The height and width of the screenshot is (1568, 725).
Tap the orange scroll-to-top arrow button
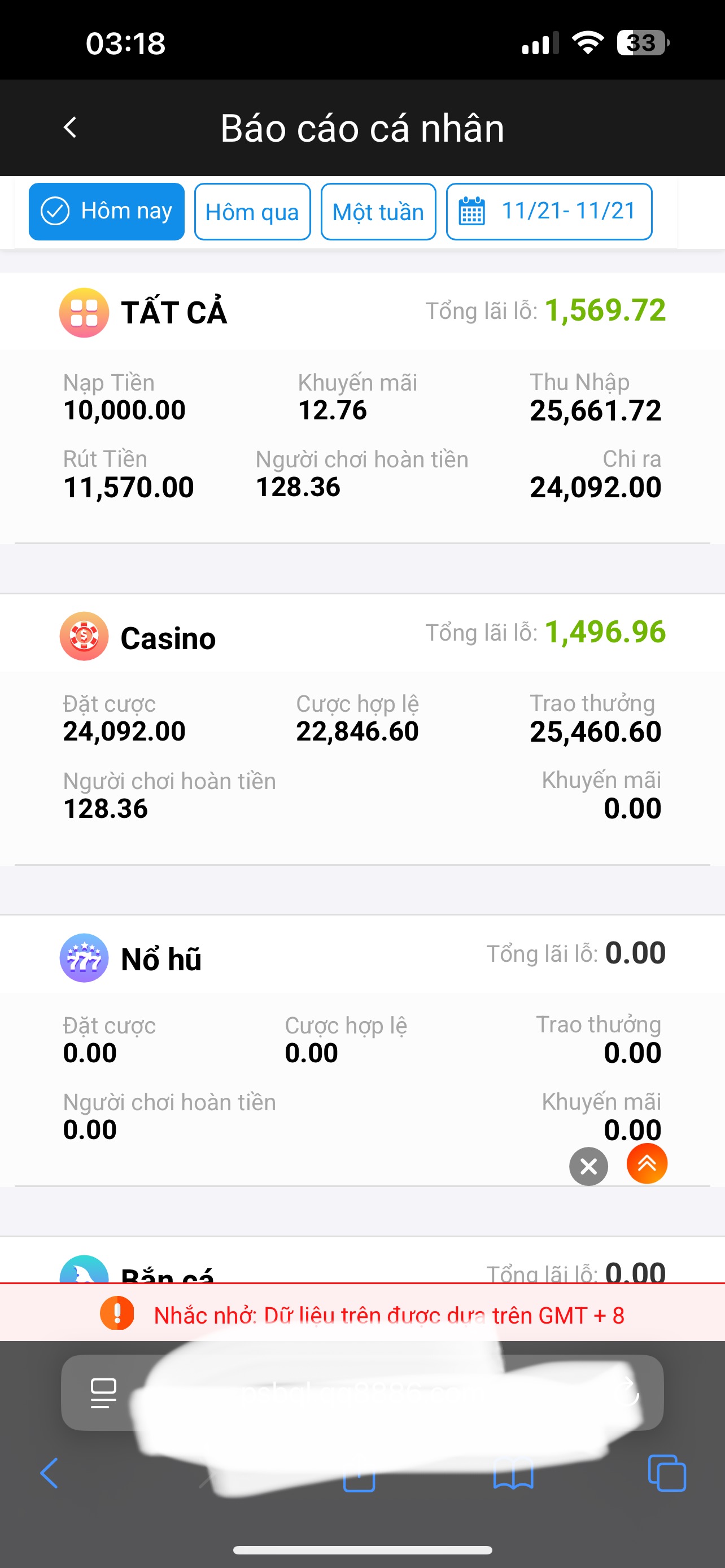point(647,1164)
